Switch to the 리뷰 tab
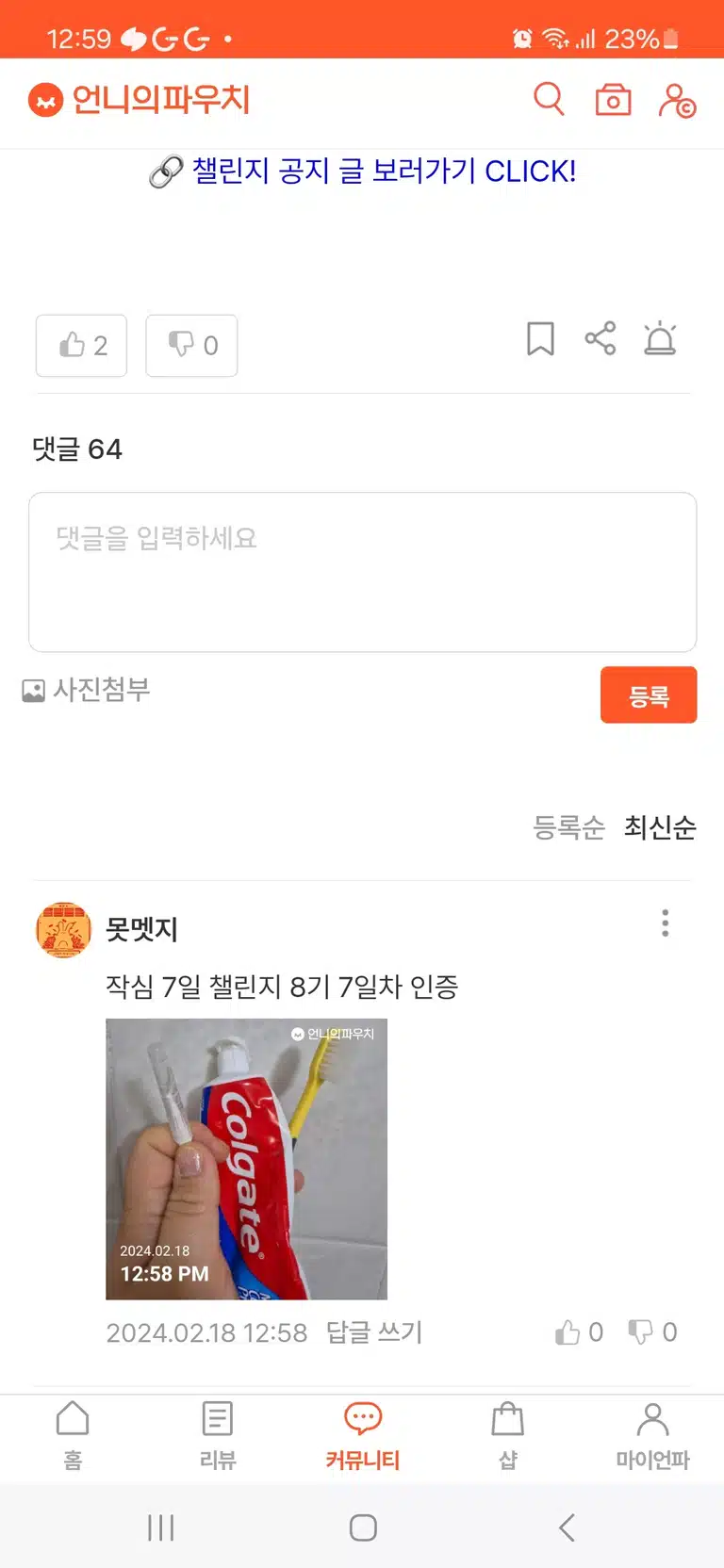 (x=218, y=1436)
